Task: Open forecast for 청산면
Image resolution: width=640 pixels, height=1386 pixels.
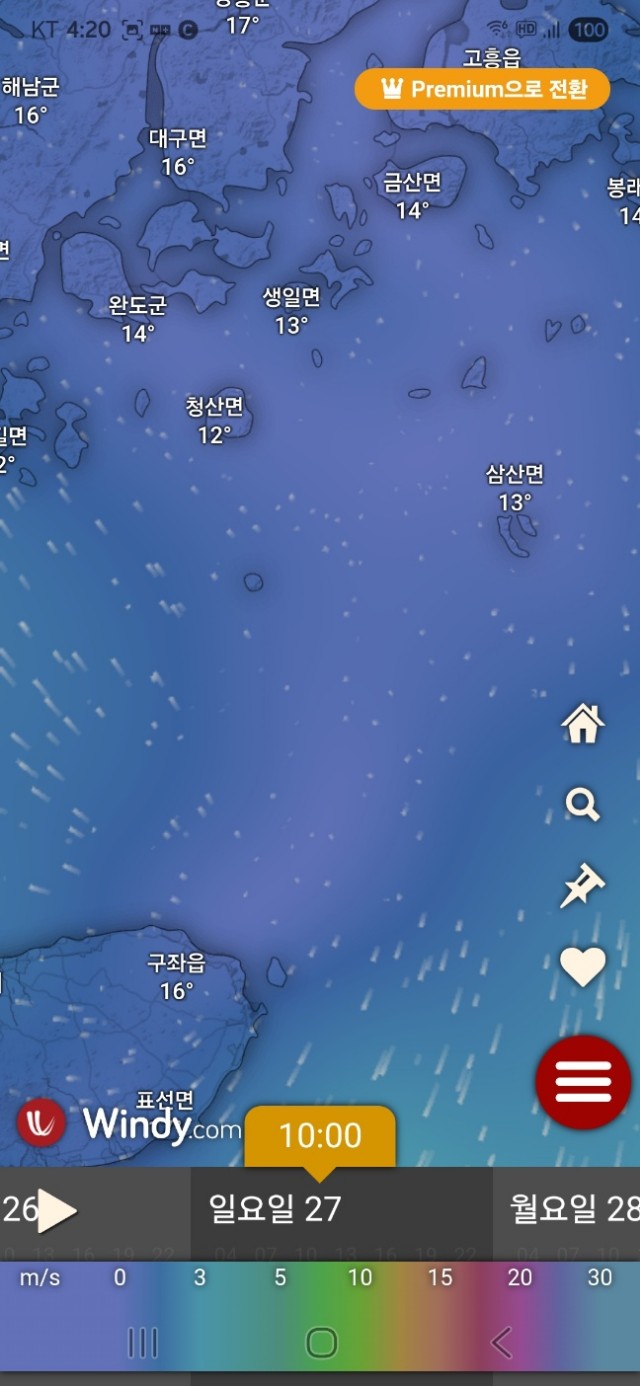Action: [214, 419]
